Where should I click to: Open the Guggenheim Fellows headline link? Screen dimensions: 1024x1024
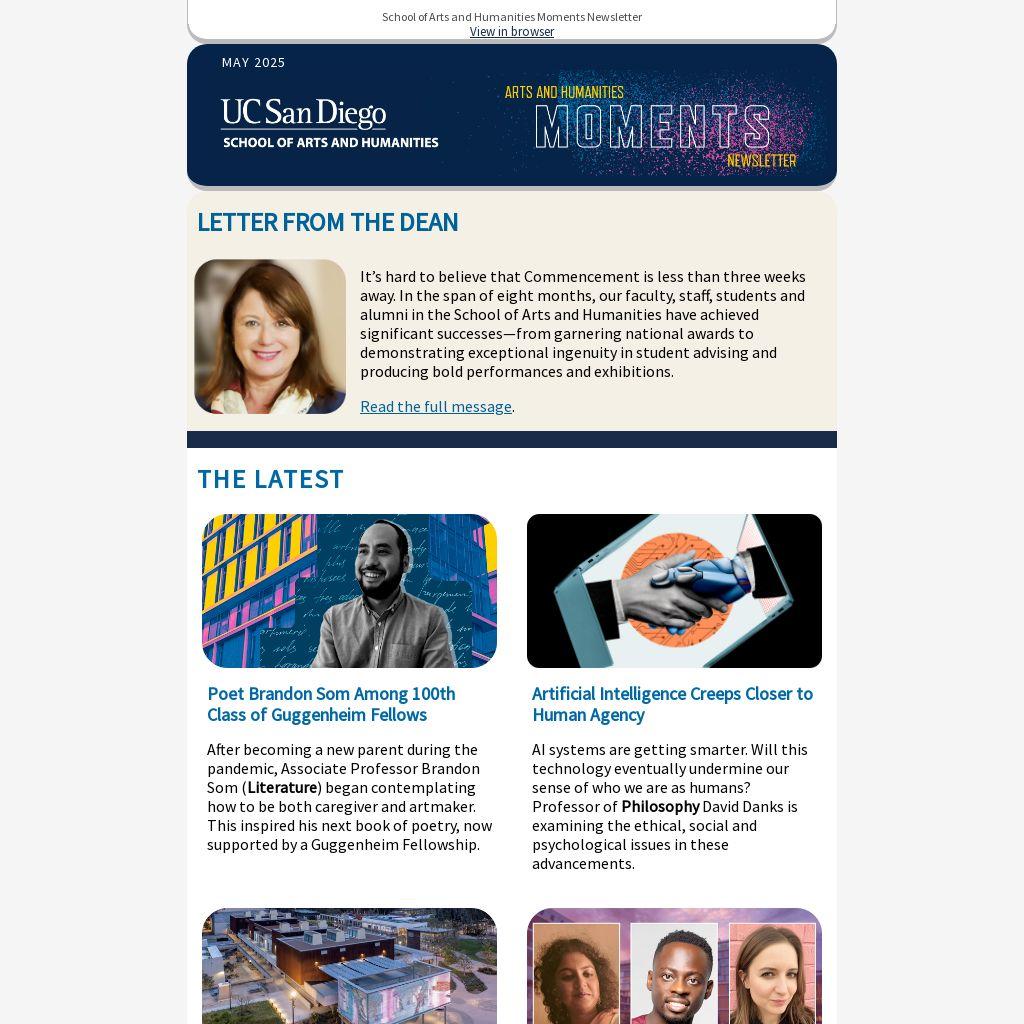tap(330, 704)
